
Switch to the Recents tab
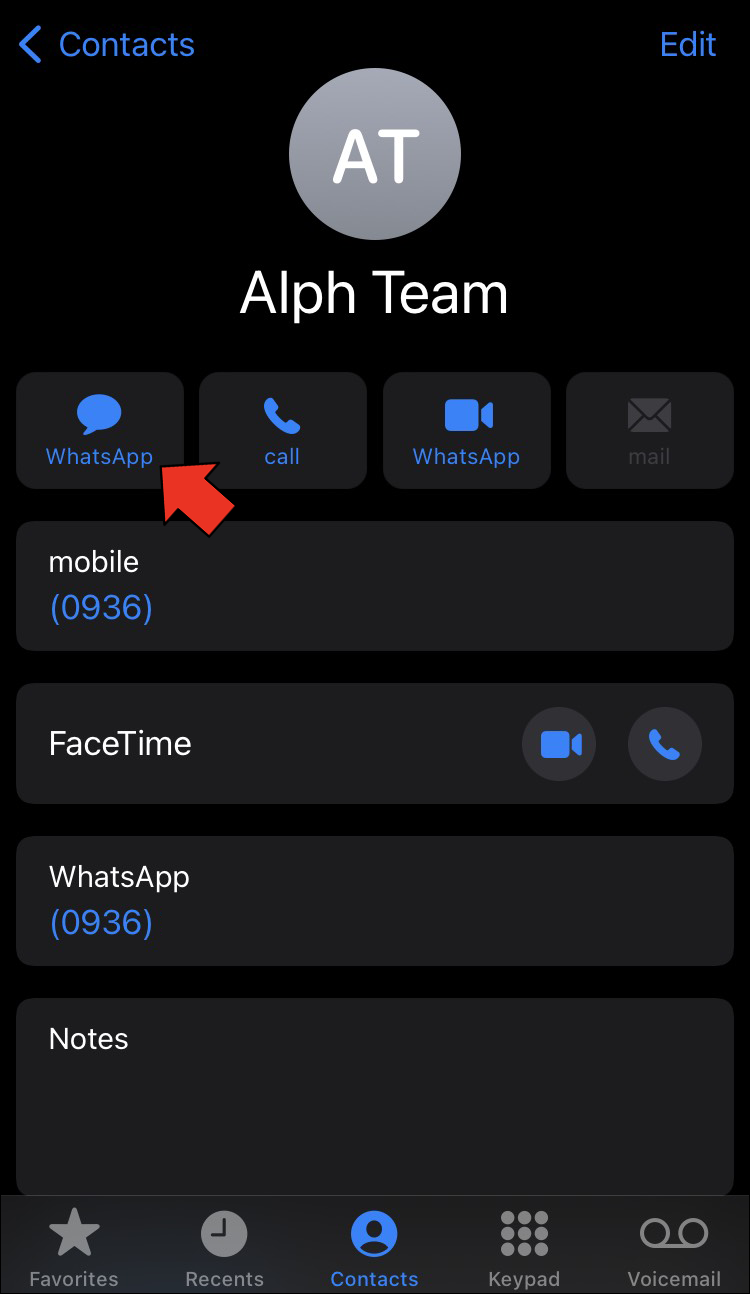224,1248
